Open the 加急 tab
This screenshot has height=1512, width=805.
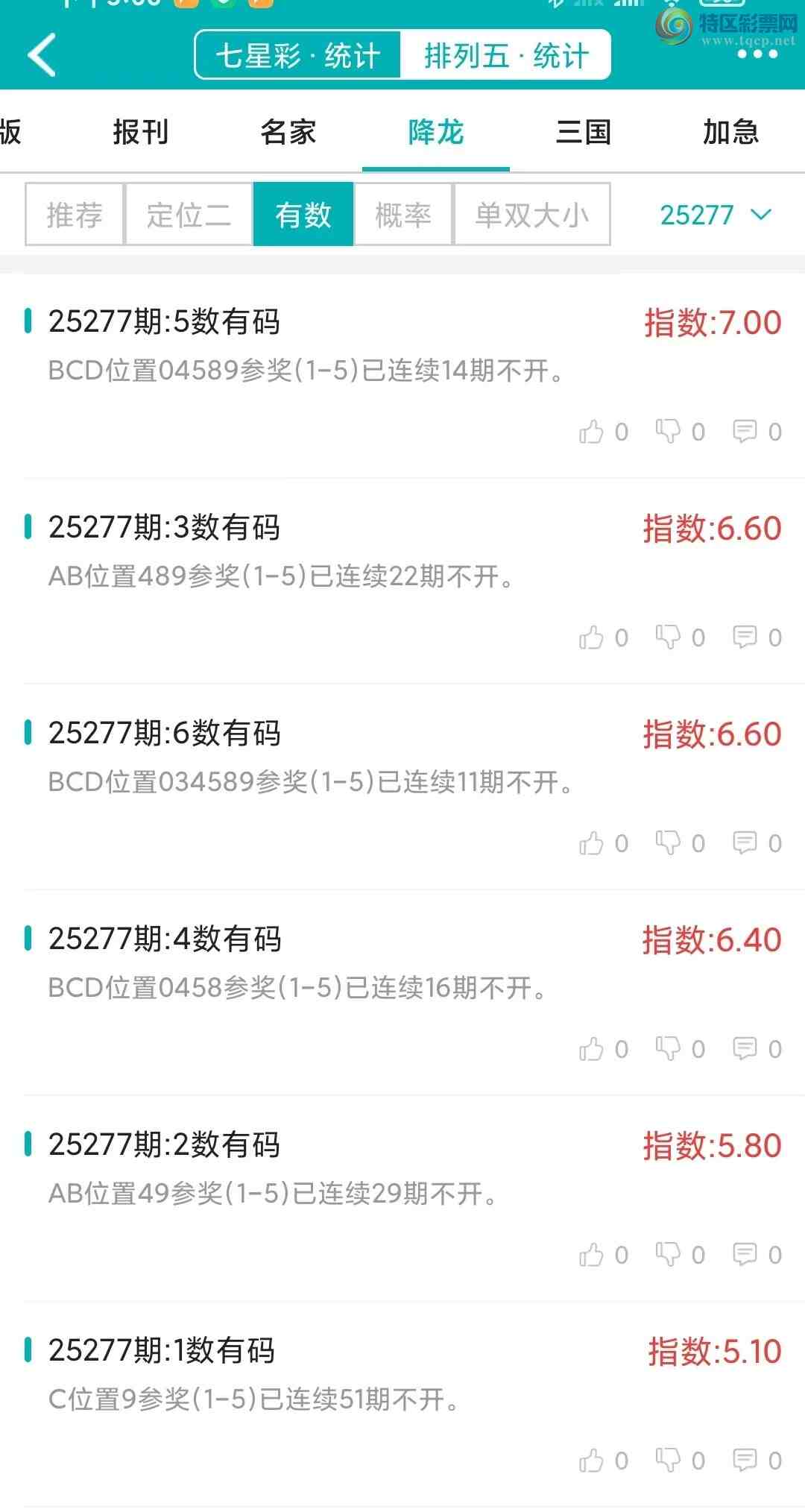pyautogui.click(x=730, y=133)
